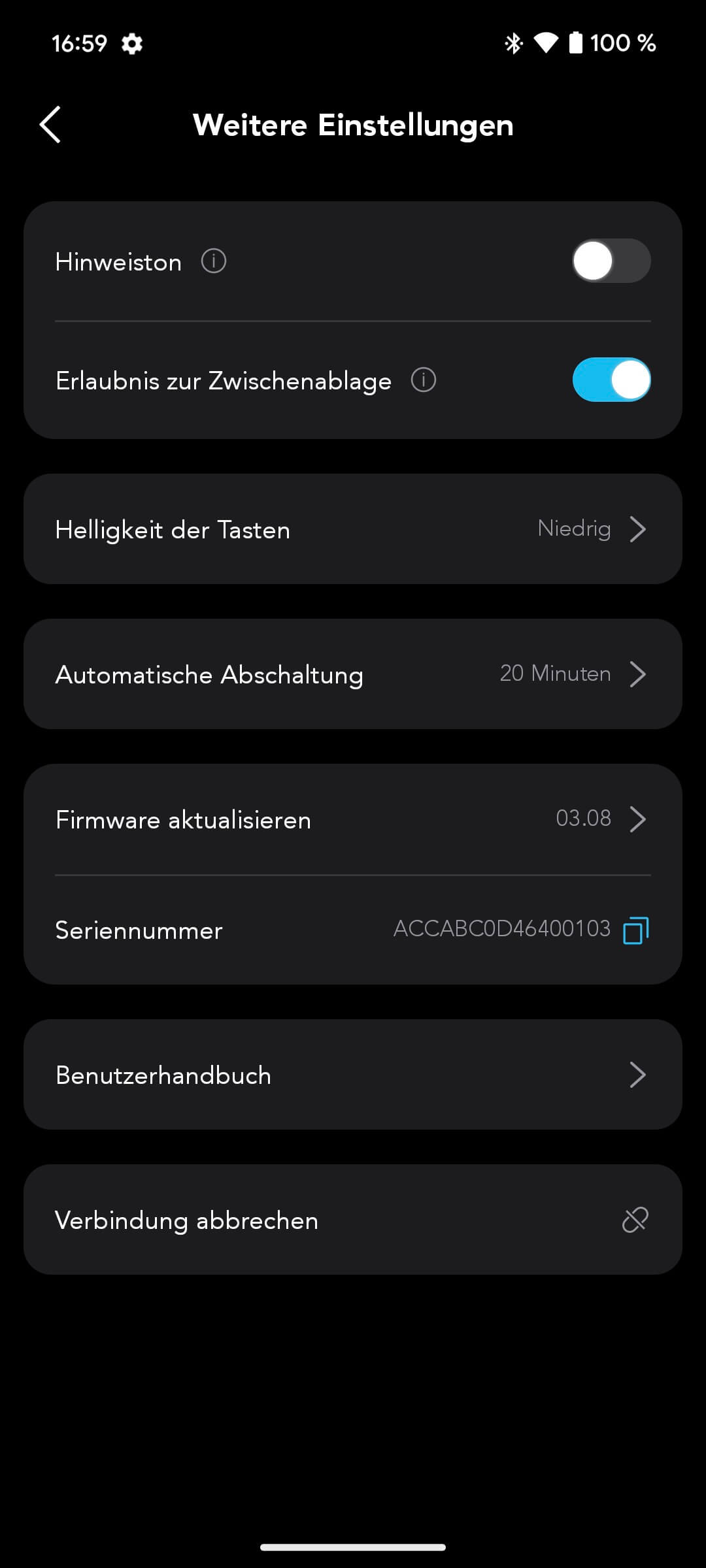Image resolution: width=706 pixels, height=1568 pixels.
Task: Open Helligkeit der Tasten setting
Action: point(353,529)
